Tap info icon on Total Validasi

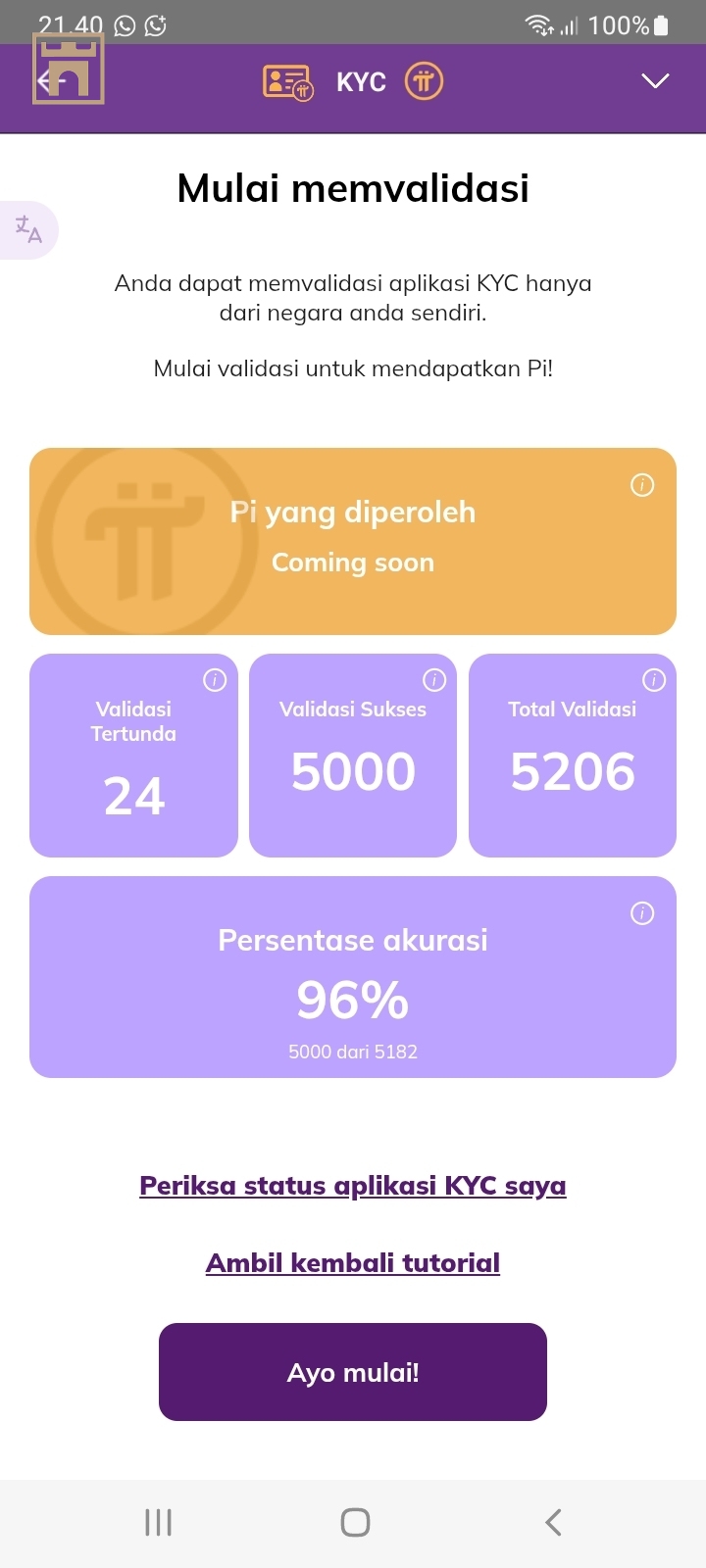point(654,680)
